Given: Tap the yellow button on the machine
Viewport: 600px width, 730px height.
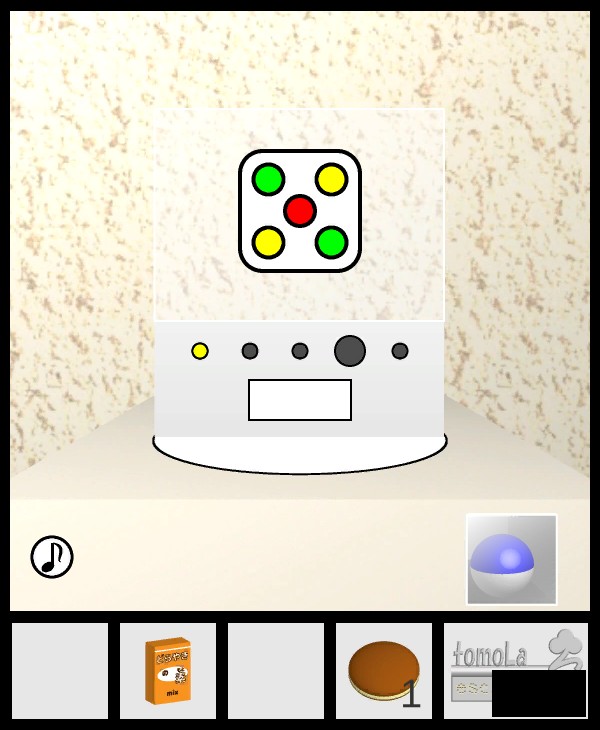Looking at the screenshot, I should [x=200, y=351].
